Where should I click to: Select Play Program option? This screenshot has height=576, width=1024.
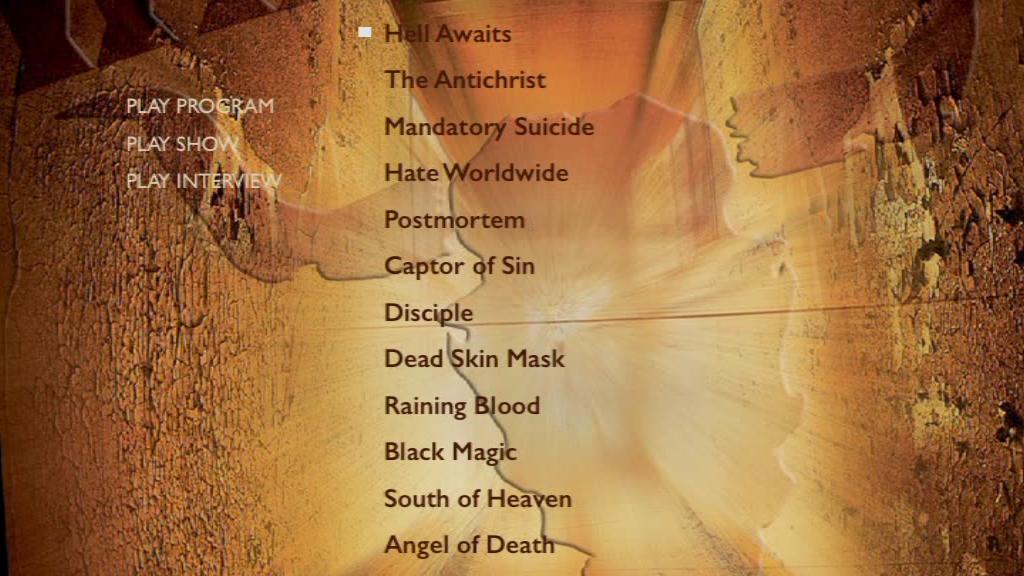200,106
